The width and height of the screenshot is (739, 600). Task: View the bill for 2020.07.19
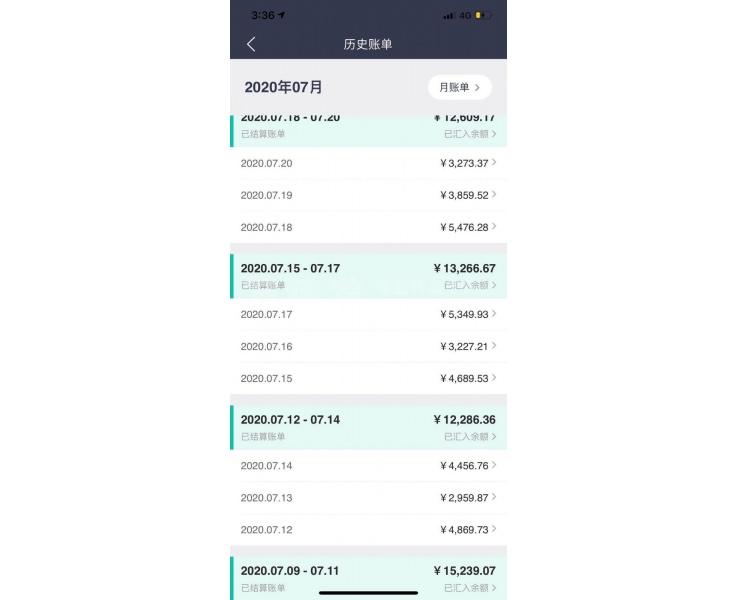(x=368, y=195)
